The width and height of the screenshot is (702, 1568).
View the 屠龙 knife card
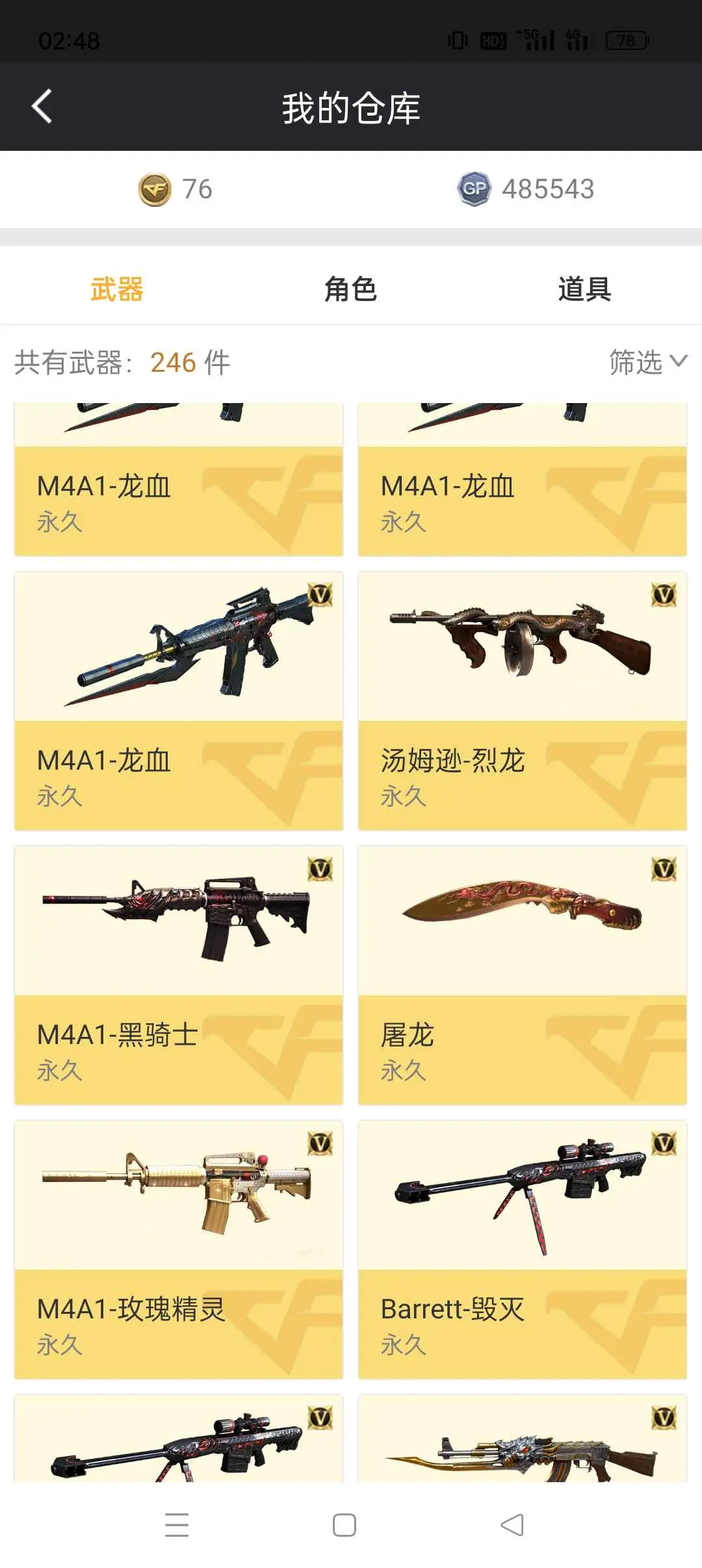click(x=523, y=975)
